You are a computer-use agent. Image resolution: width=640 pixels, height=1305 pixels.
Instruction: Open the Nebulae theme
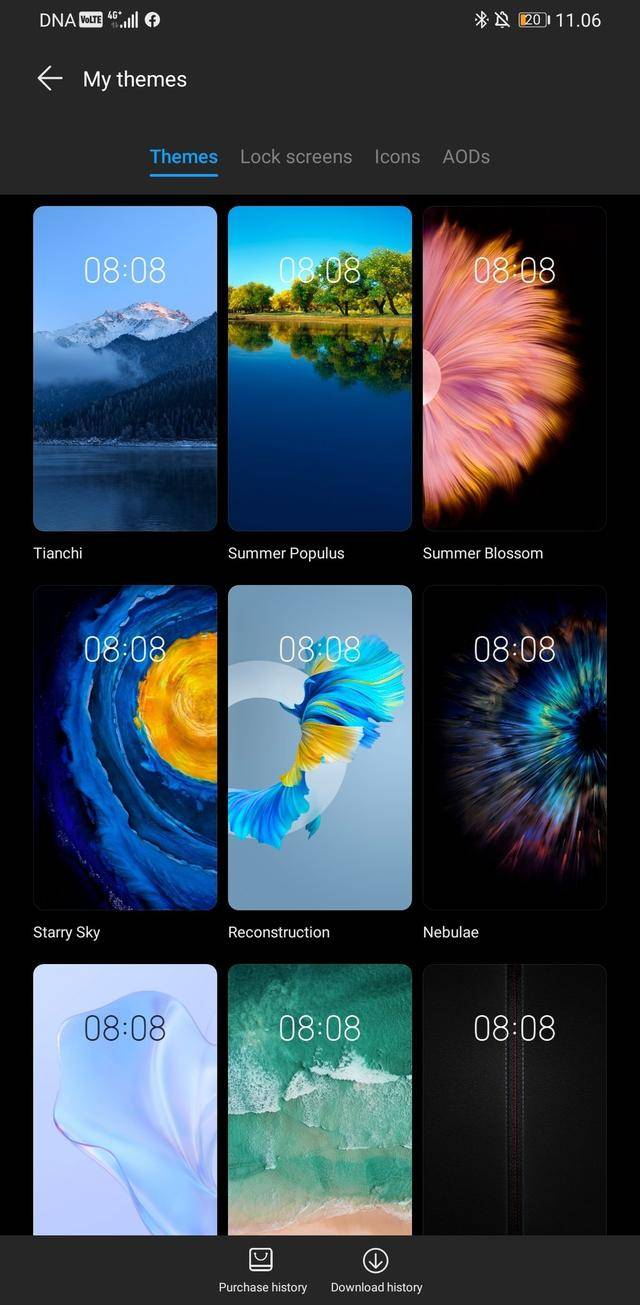click(x=514, y=747)
